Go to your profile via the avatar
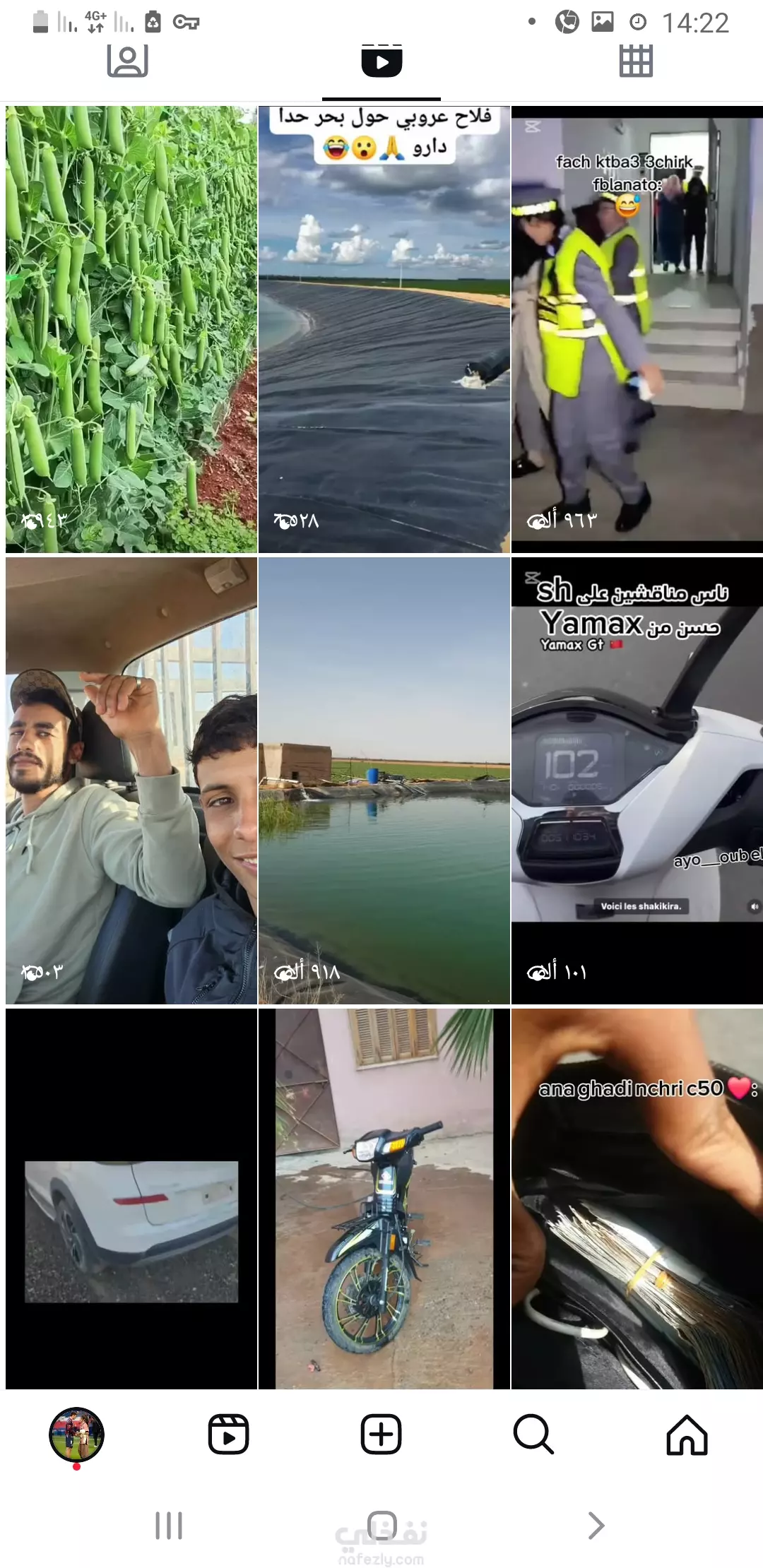763x1568 pixels. point(76,1435)
